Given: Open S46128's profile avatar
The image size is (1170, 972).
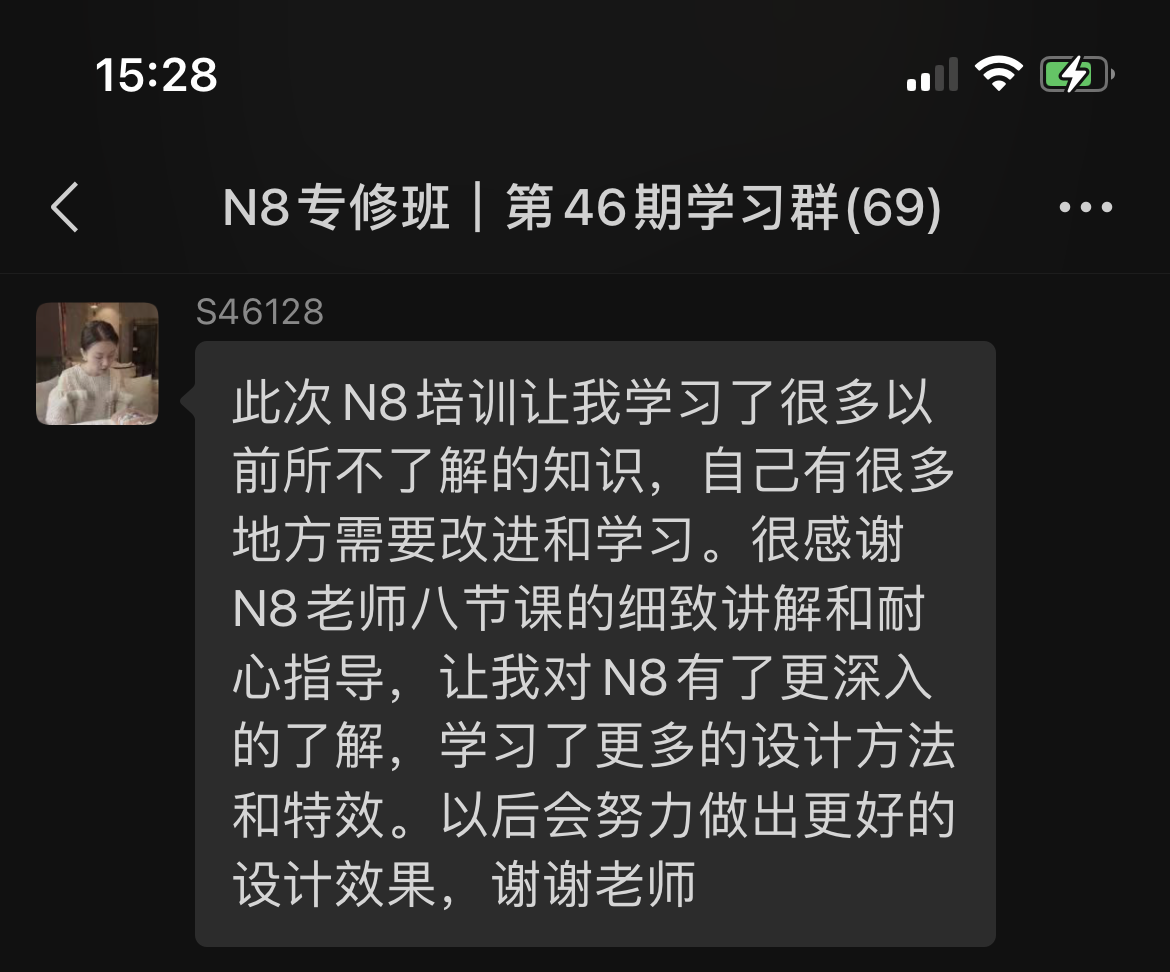Looking at the screenshot, I should 97,363.
